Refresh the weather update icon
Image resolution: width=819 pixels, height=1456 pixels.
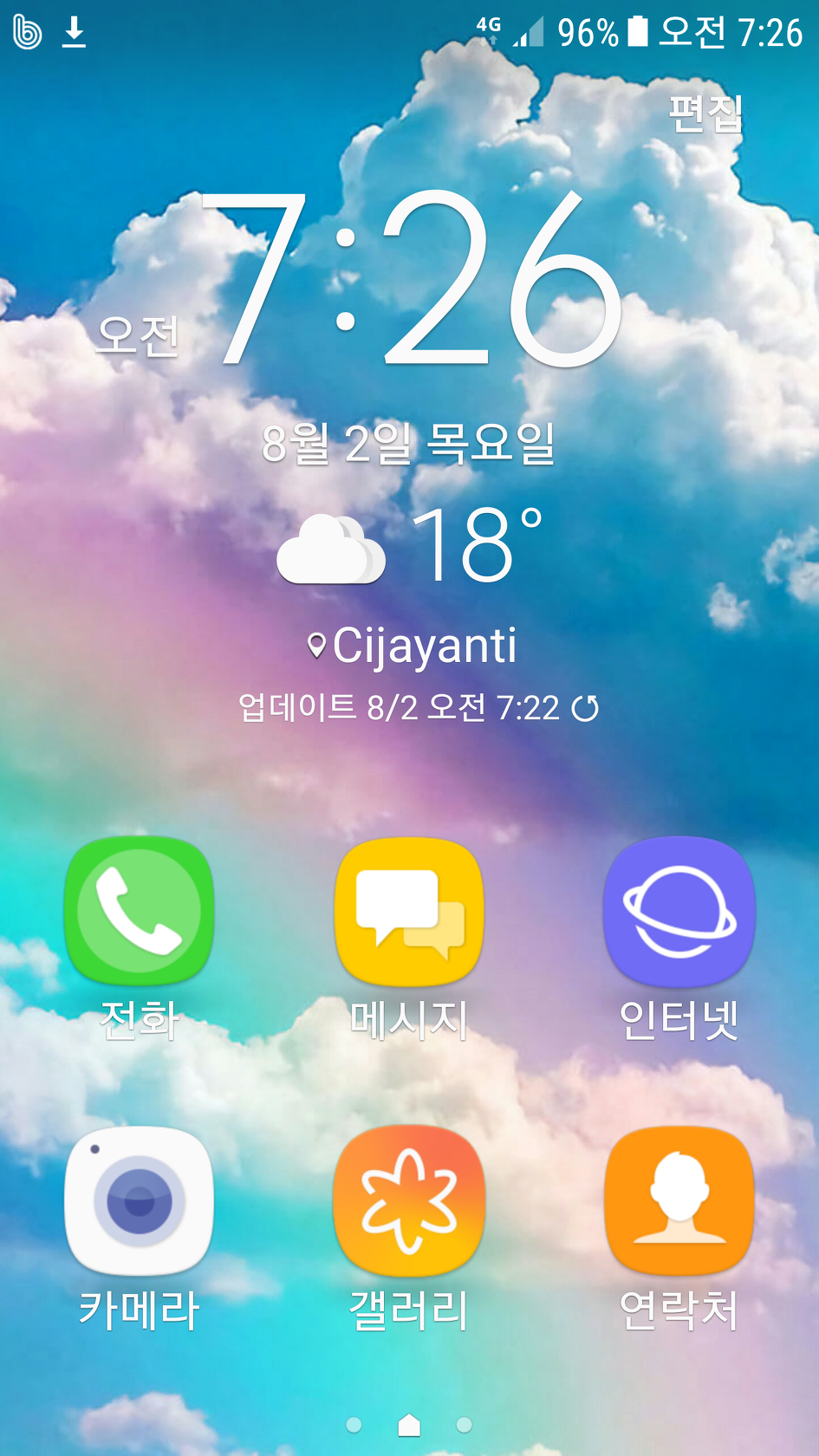(586, 708)
